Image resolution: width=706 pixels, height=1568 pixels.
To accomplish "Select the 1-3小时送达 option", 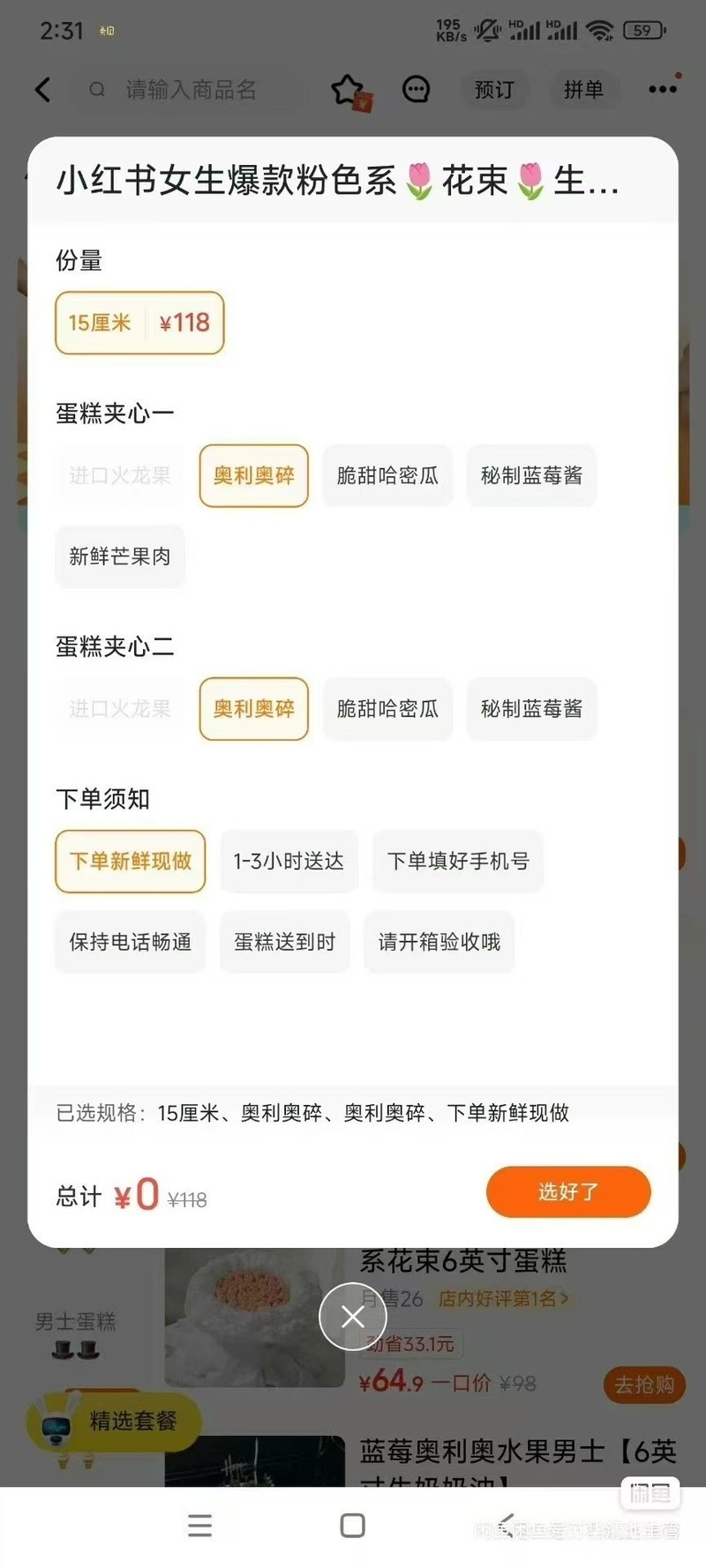I will (x=289, y=862).
